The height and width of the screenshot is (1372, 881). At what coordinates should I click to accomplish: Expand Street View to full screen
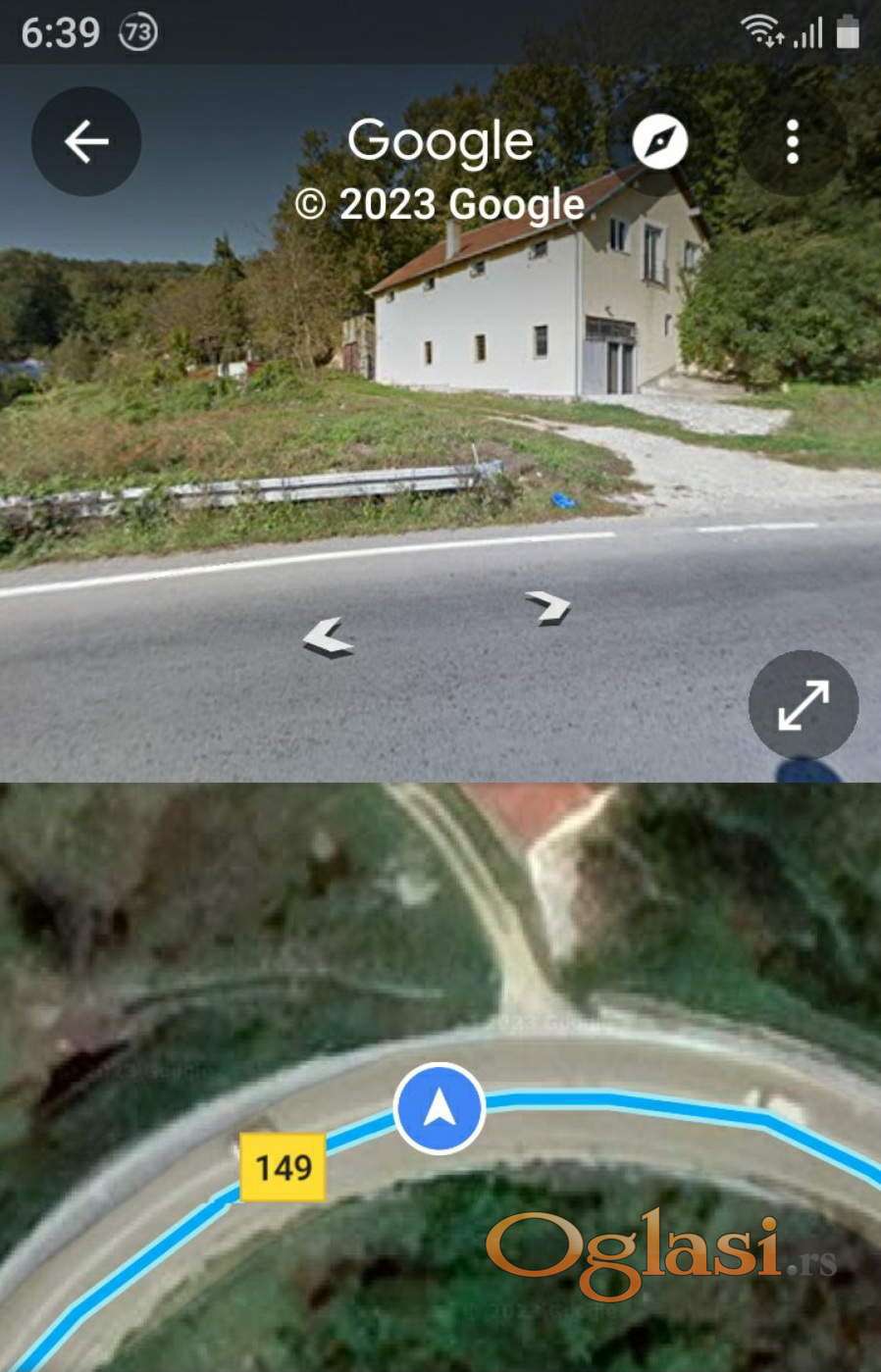coord(803,705)
